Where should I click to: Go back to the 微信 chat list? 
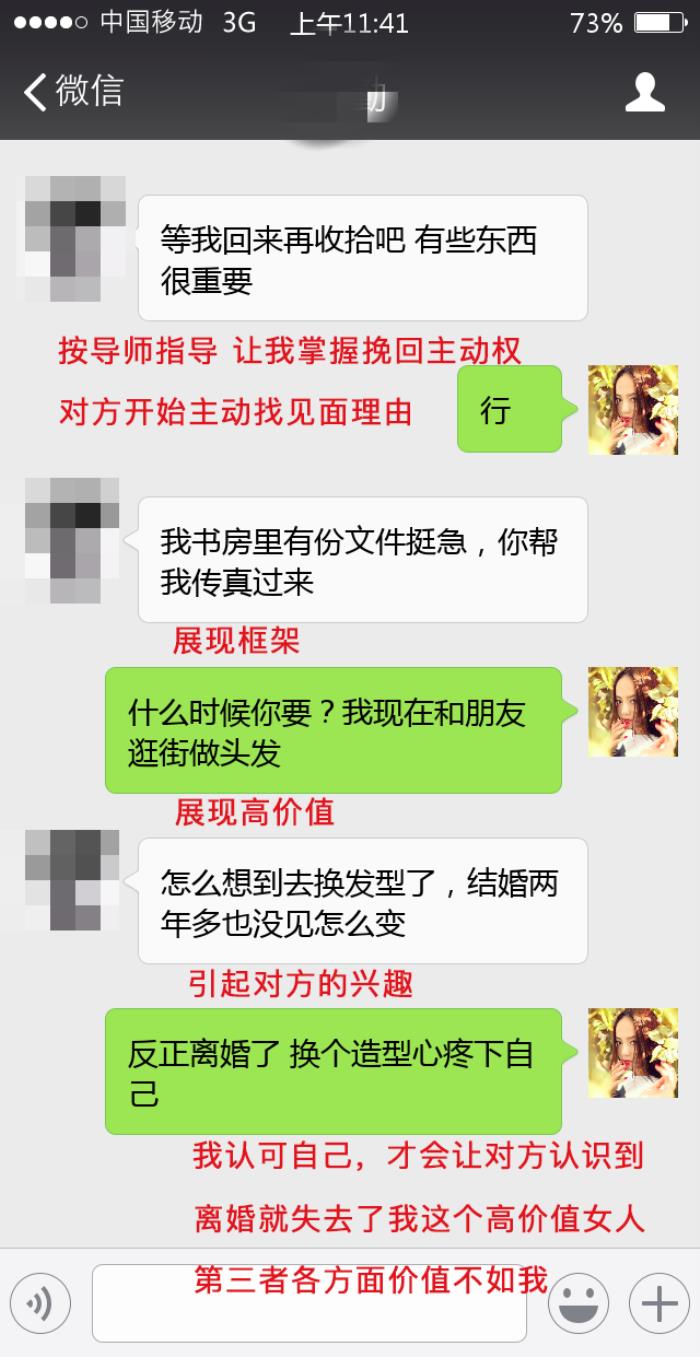(72, 91)
